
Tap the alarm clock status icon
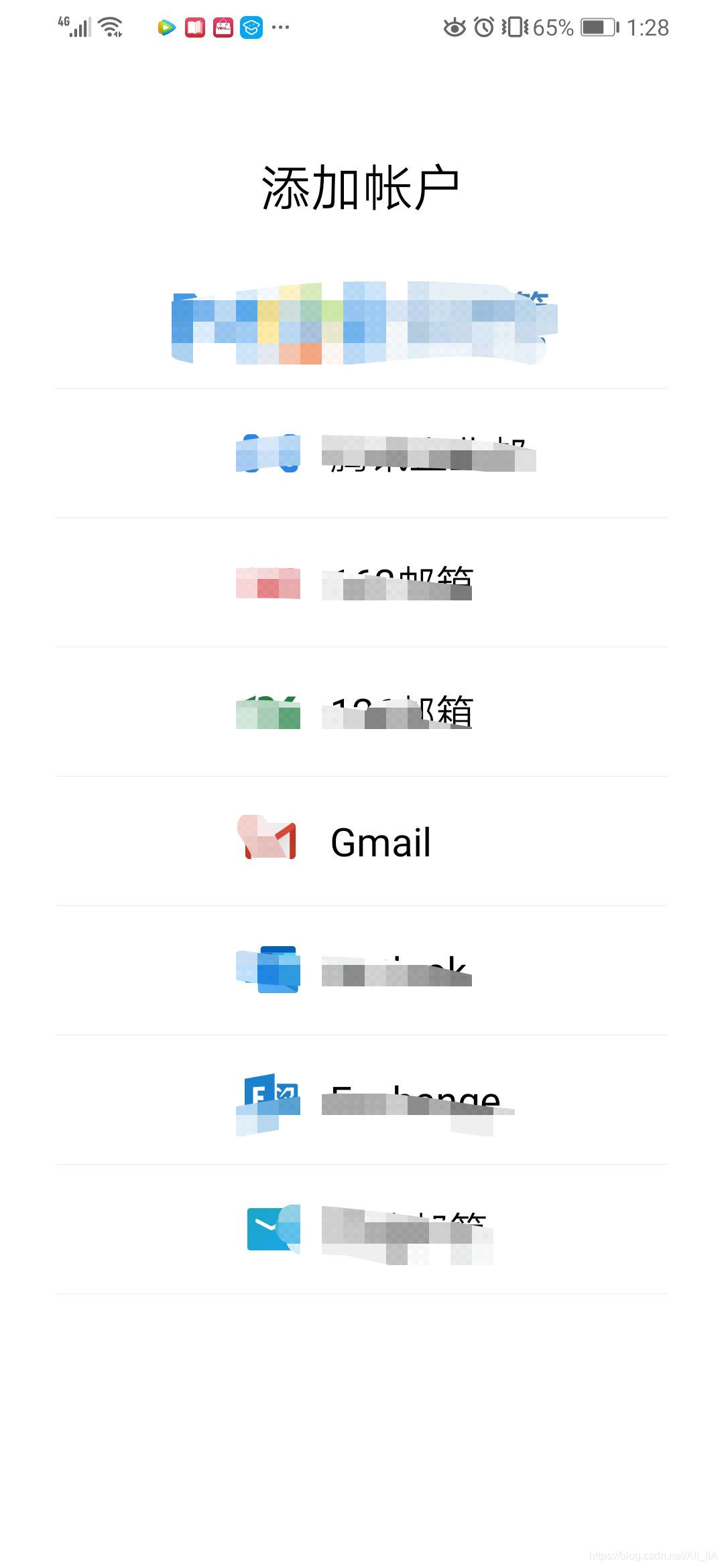click(485, 27)
